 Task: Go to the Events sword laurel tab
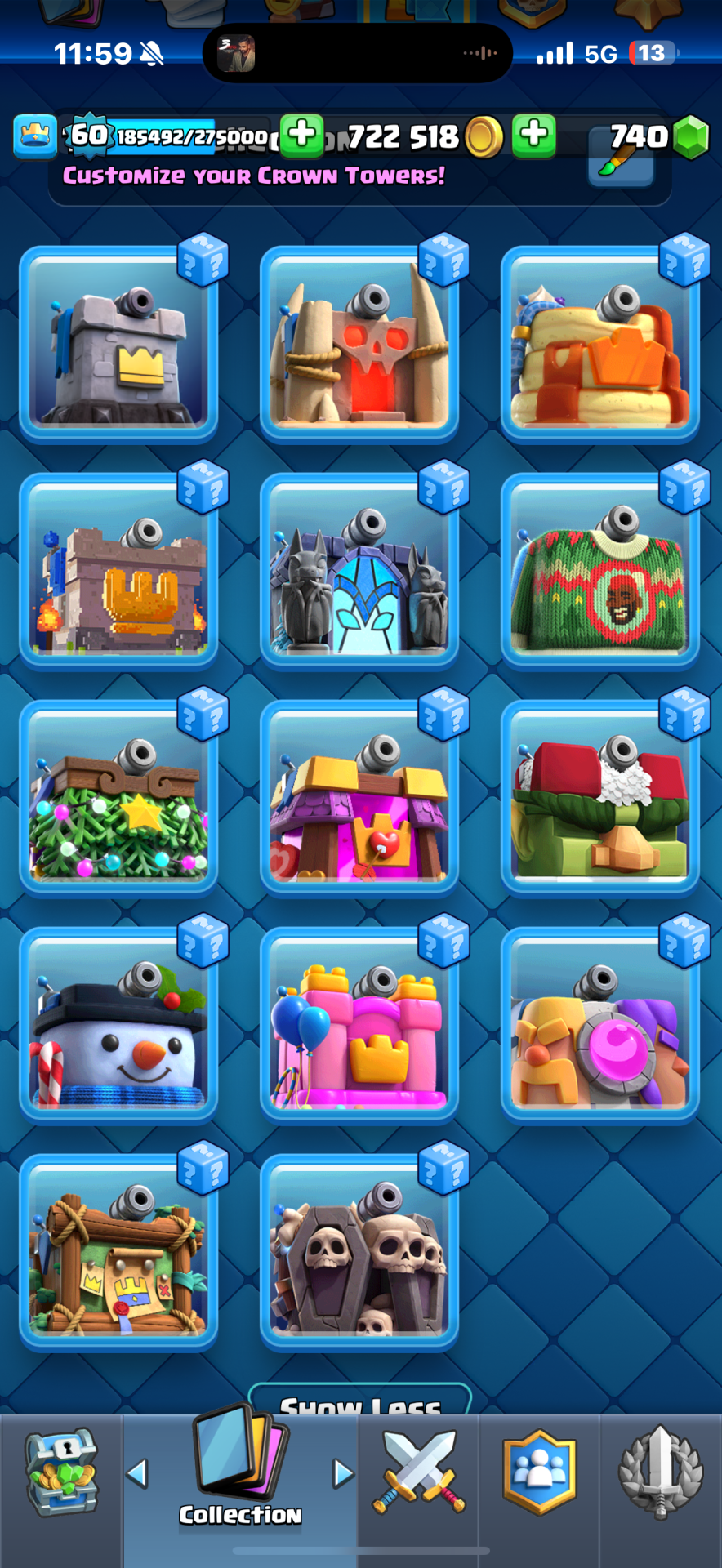[x=660, y=1474]
